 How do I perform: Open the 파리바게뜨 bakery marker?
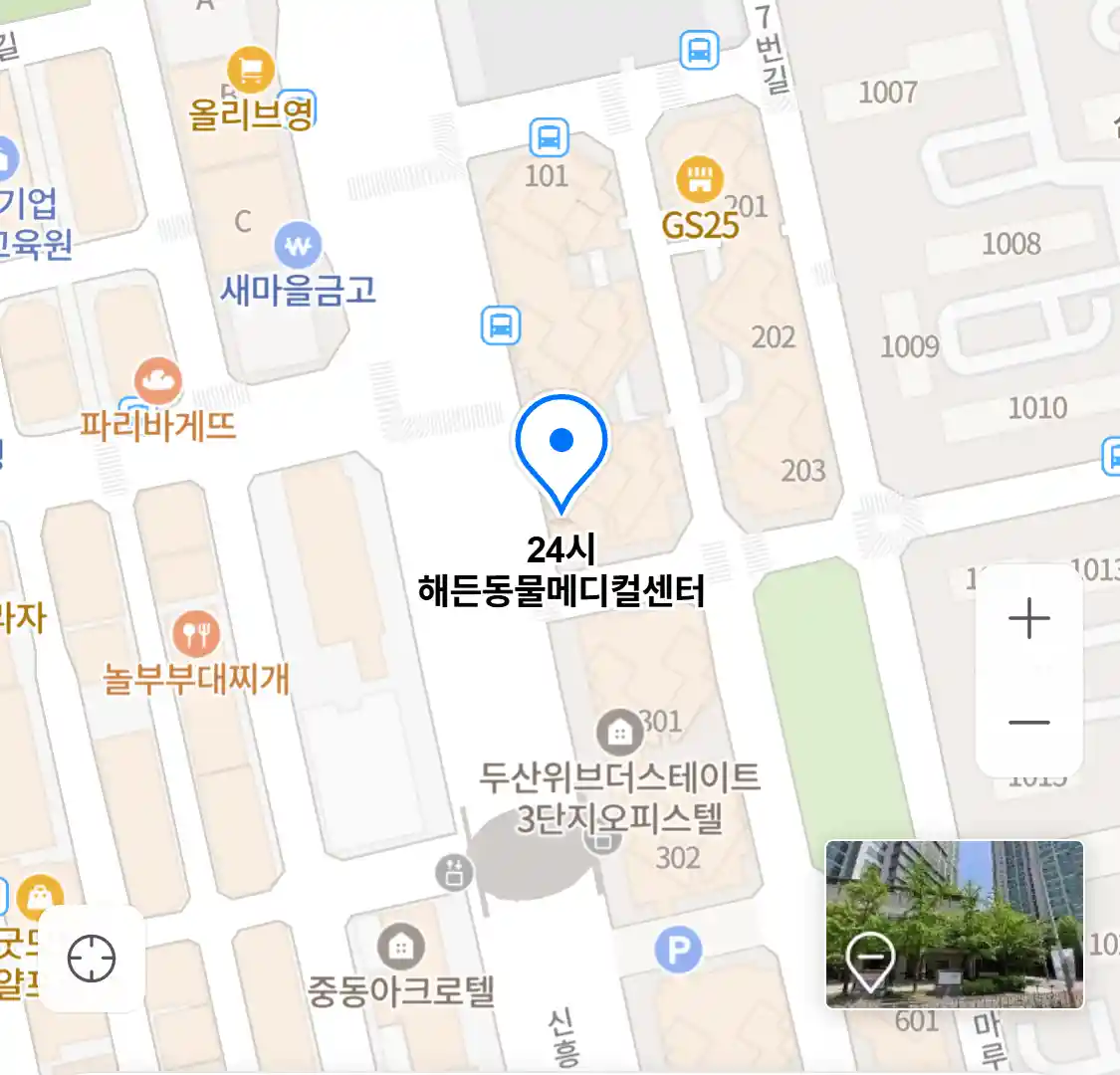coord(158,382)
